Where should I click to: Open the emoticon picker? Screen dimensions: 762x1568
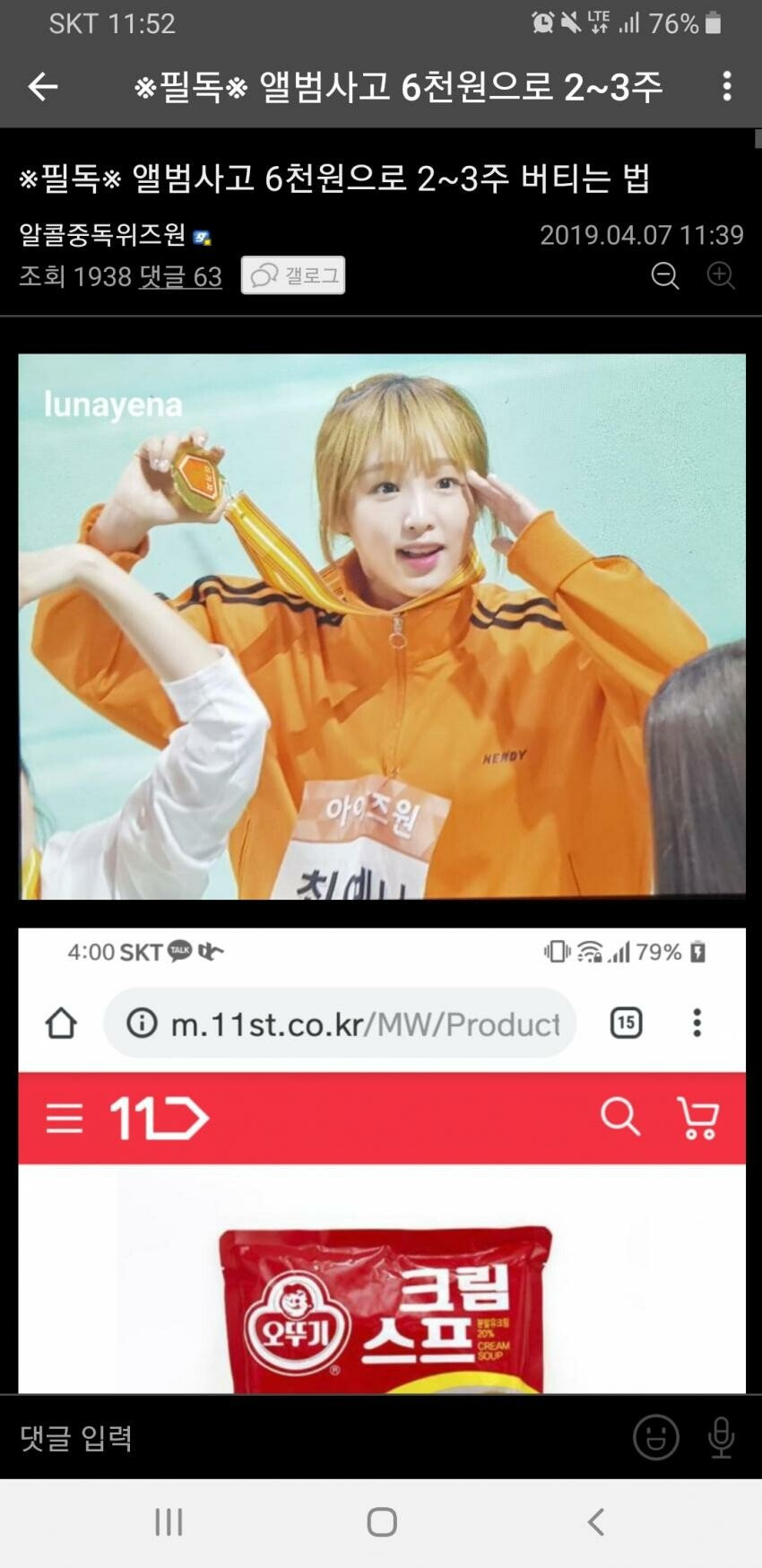click(x=656, y=1438)
